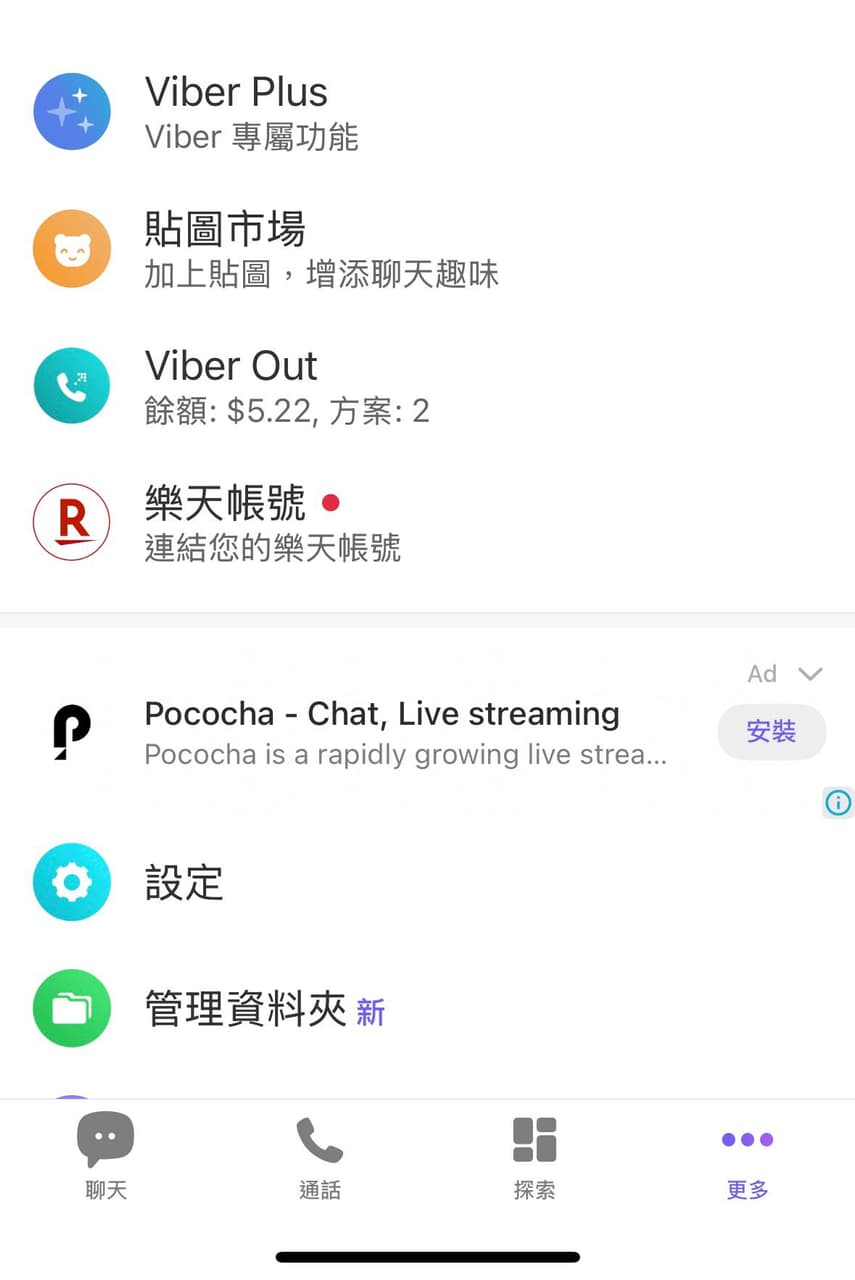855x1280 pixels.
Task: Open 管理資料夾 folder management
Action: pyautogui.click(x=245, y=1009)
